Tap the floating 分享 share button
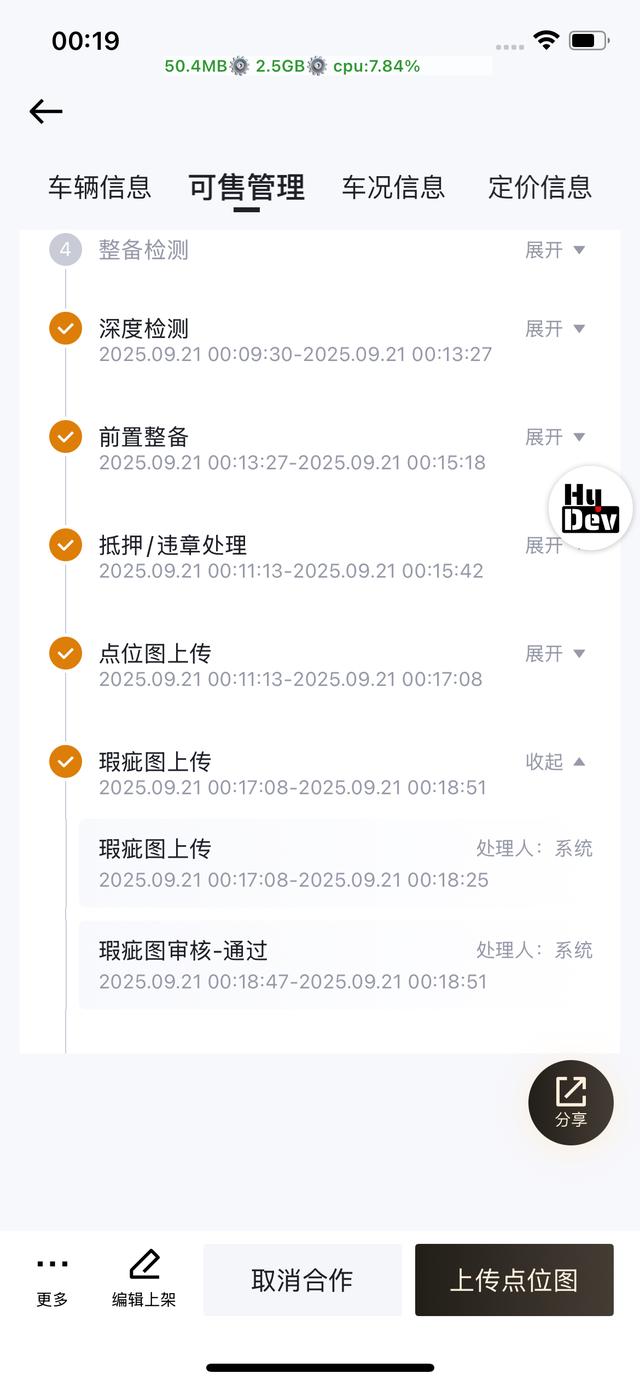 click(x=571, y=1102)
